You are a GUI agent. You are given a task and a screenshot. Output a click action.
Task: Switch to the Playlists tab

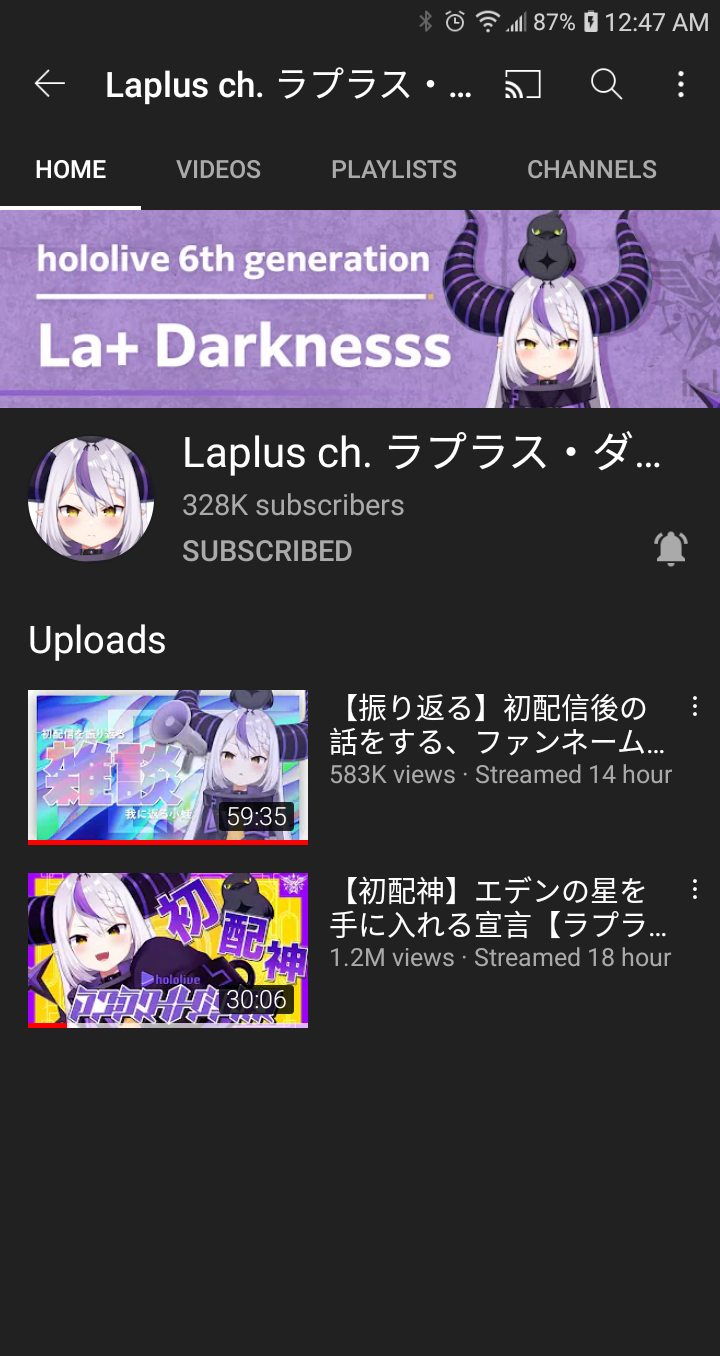(394, 170)
